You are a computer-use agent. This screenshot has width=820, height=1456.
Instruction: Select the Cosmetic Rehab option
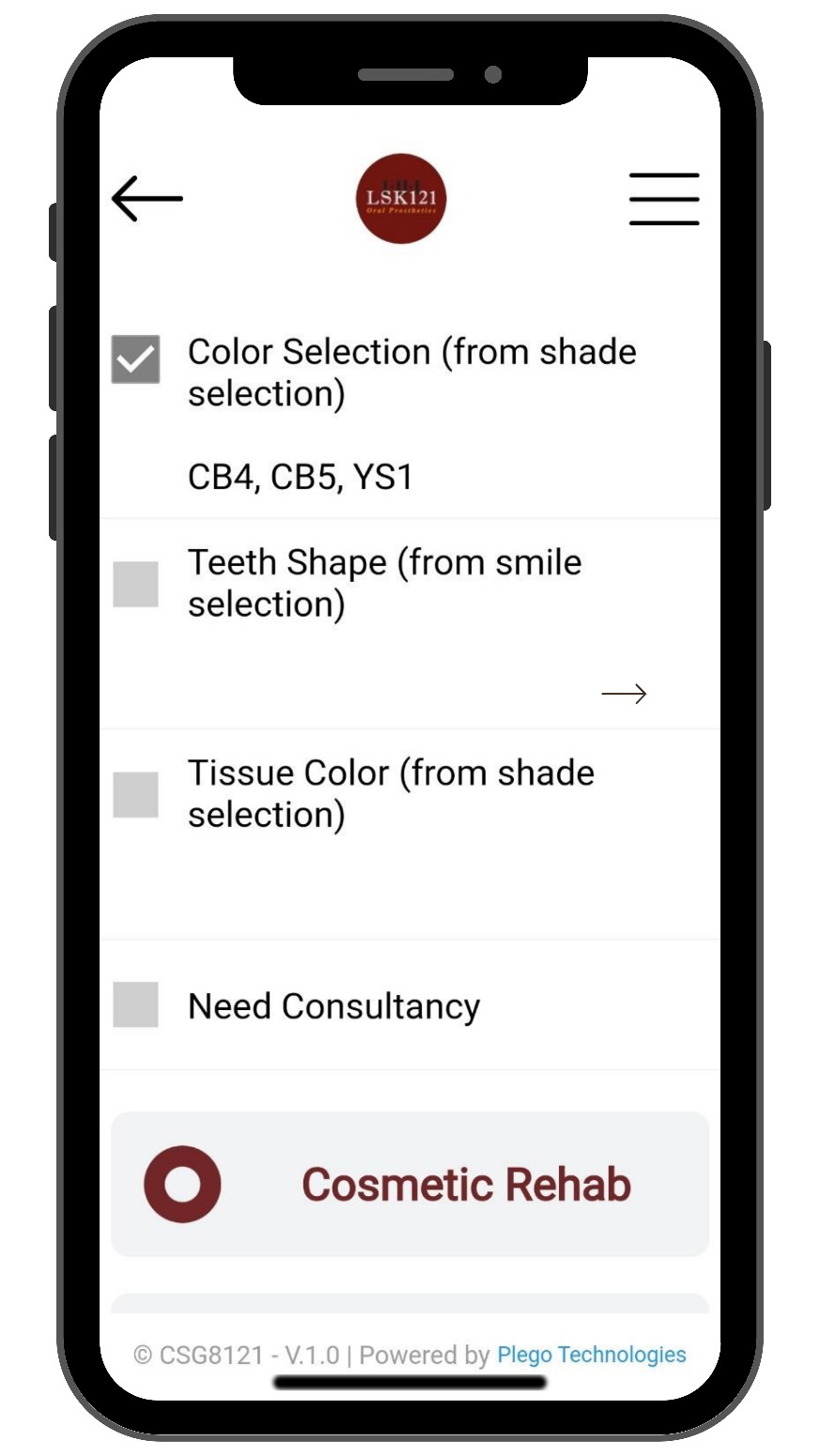410,1185
